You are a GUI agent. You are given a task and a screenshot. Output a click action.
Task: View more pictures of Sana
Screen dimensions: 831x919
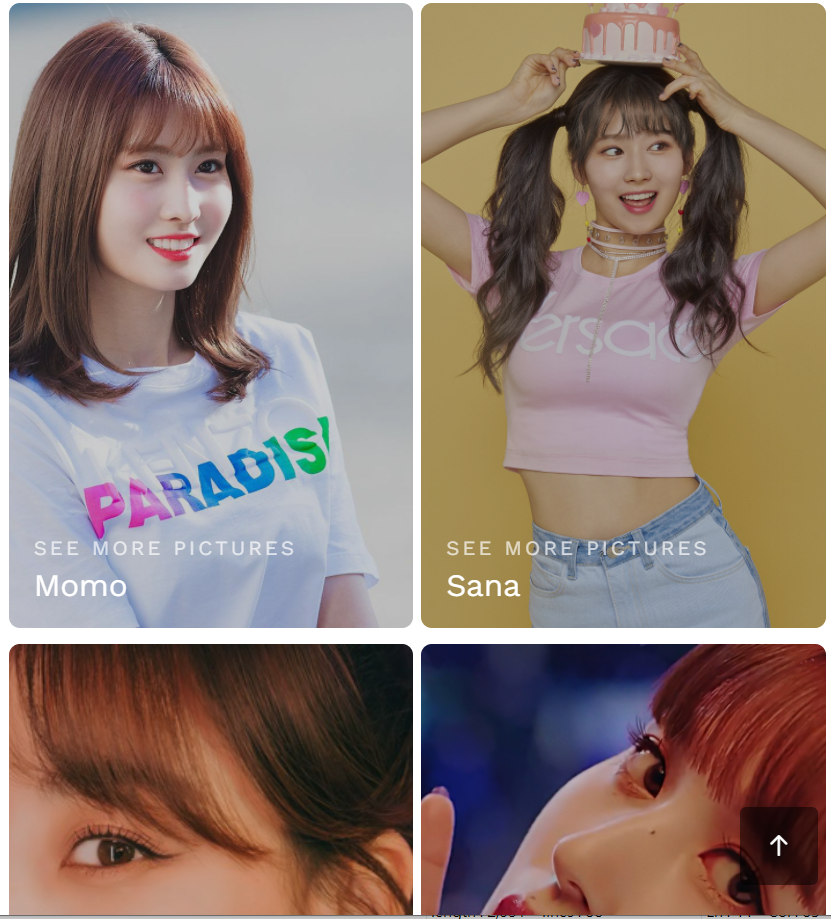point(577,549)
